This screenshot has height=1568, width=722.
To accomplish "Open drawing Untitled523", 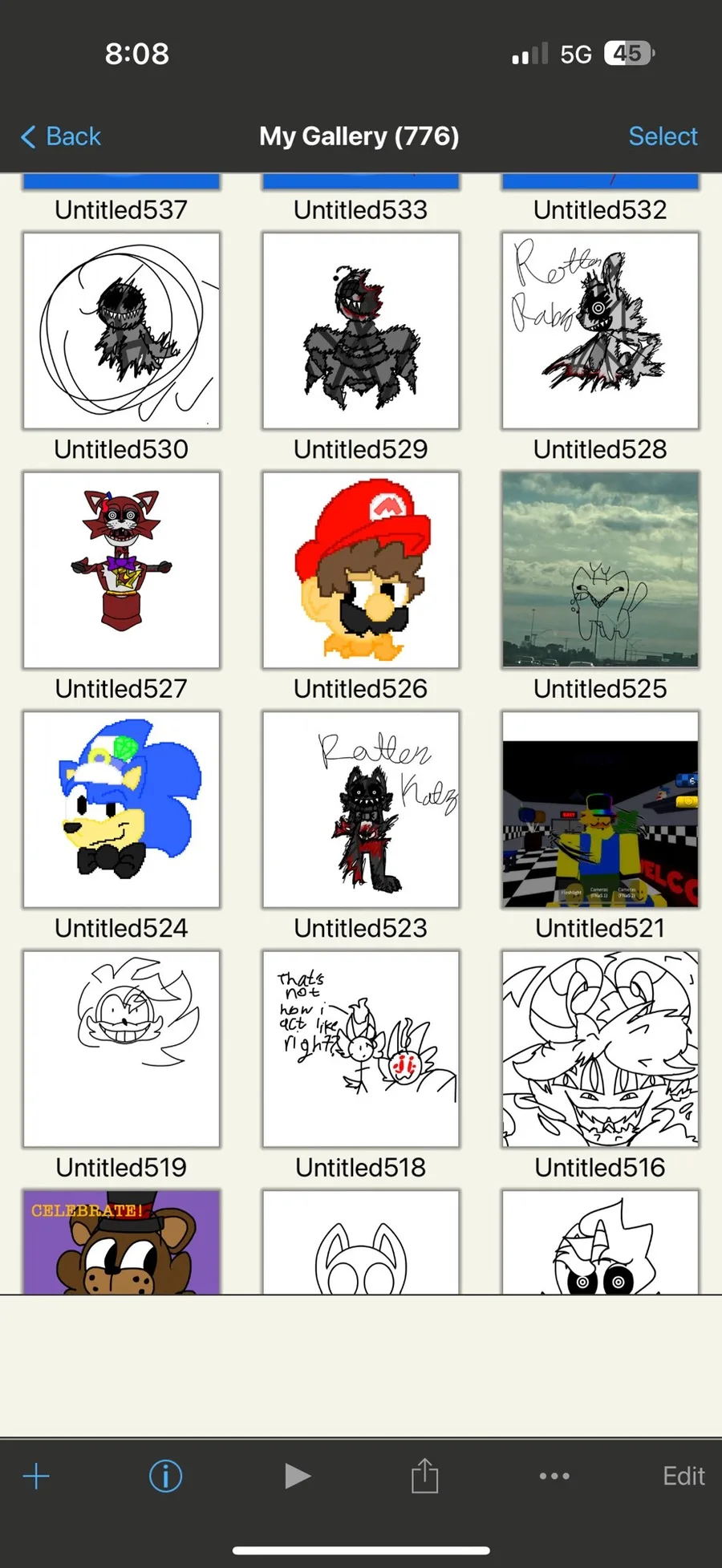I will (x=361, y=809).
